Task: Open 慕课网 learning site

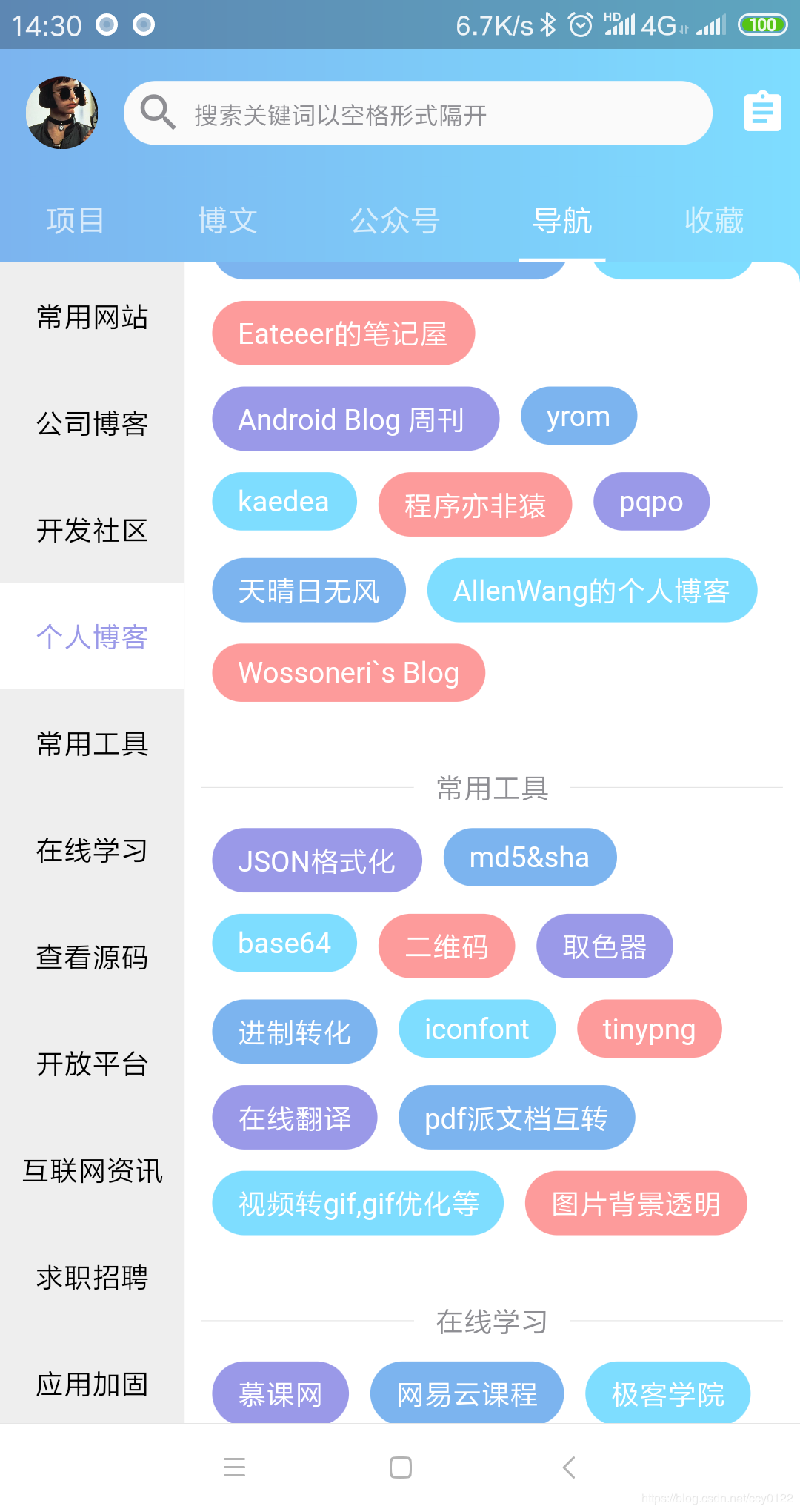Action: pyautogui.click(x=281, y=1393)
